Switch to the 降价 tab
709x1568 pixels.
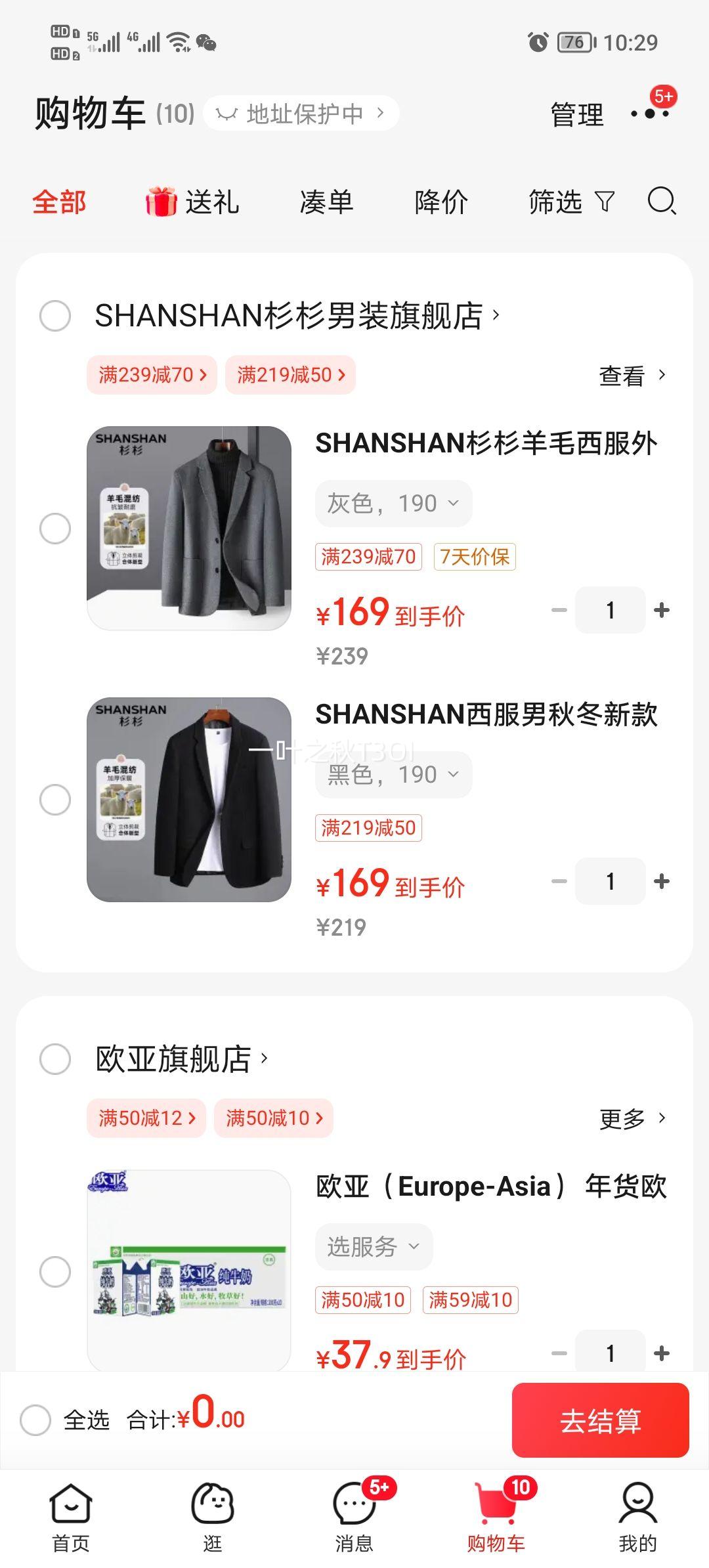441,202
